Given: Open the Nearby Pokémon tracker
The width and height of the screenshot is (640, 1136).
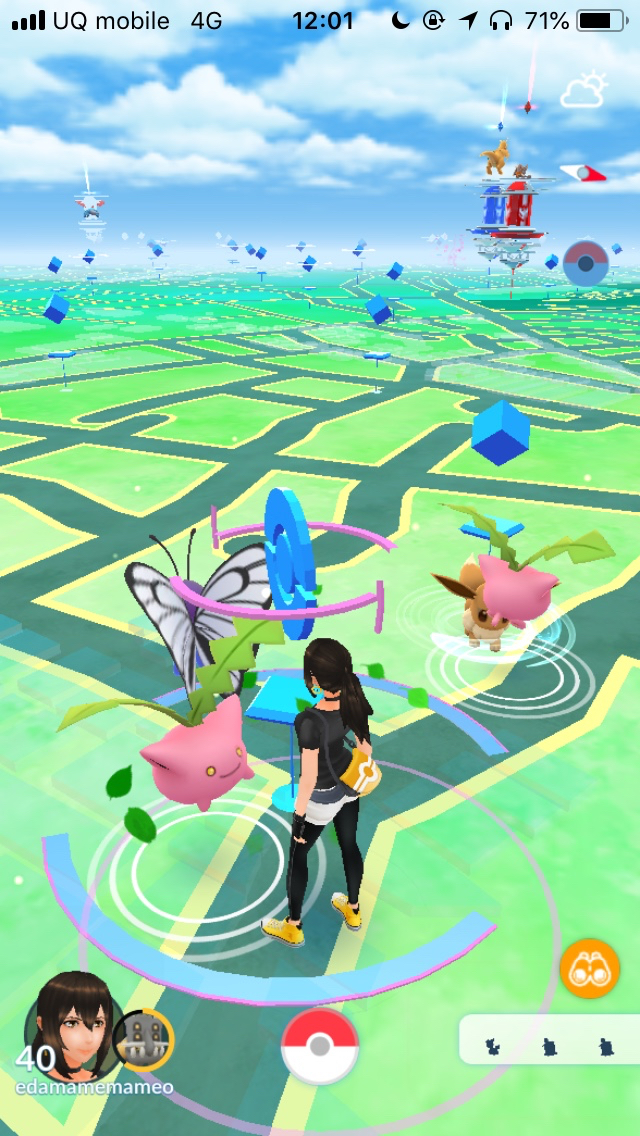Looking at the screenshot, I should pos(549,1041).
